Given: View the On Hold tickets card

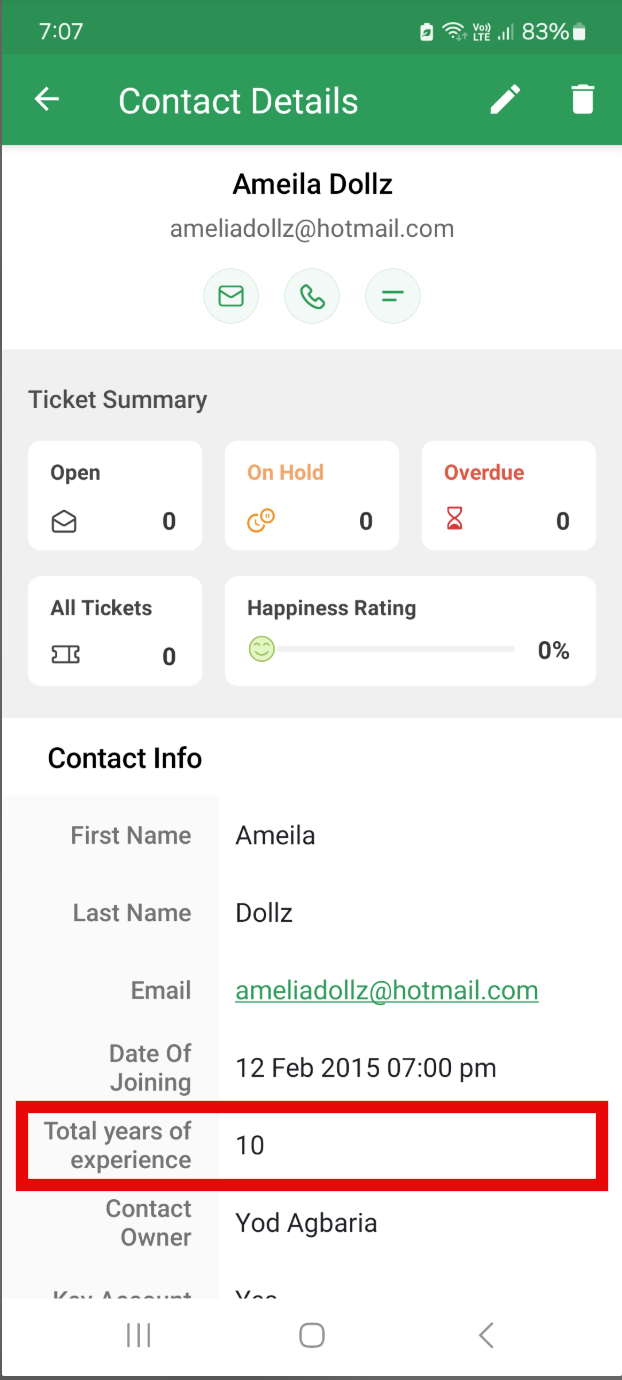Looking at the screenshot, I should click(312, 496).
